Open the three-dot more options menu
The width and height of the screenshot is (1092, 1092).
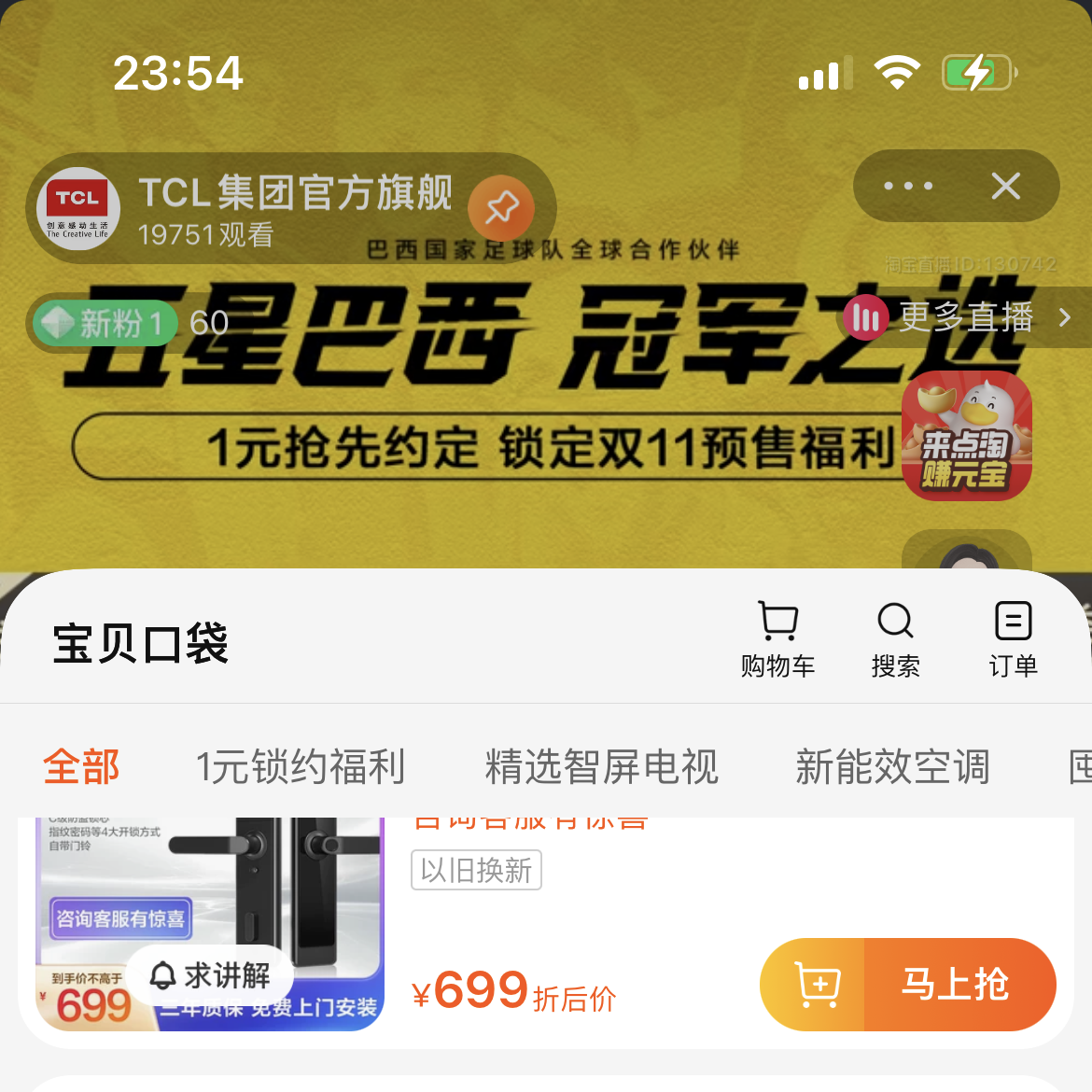908,186
